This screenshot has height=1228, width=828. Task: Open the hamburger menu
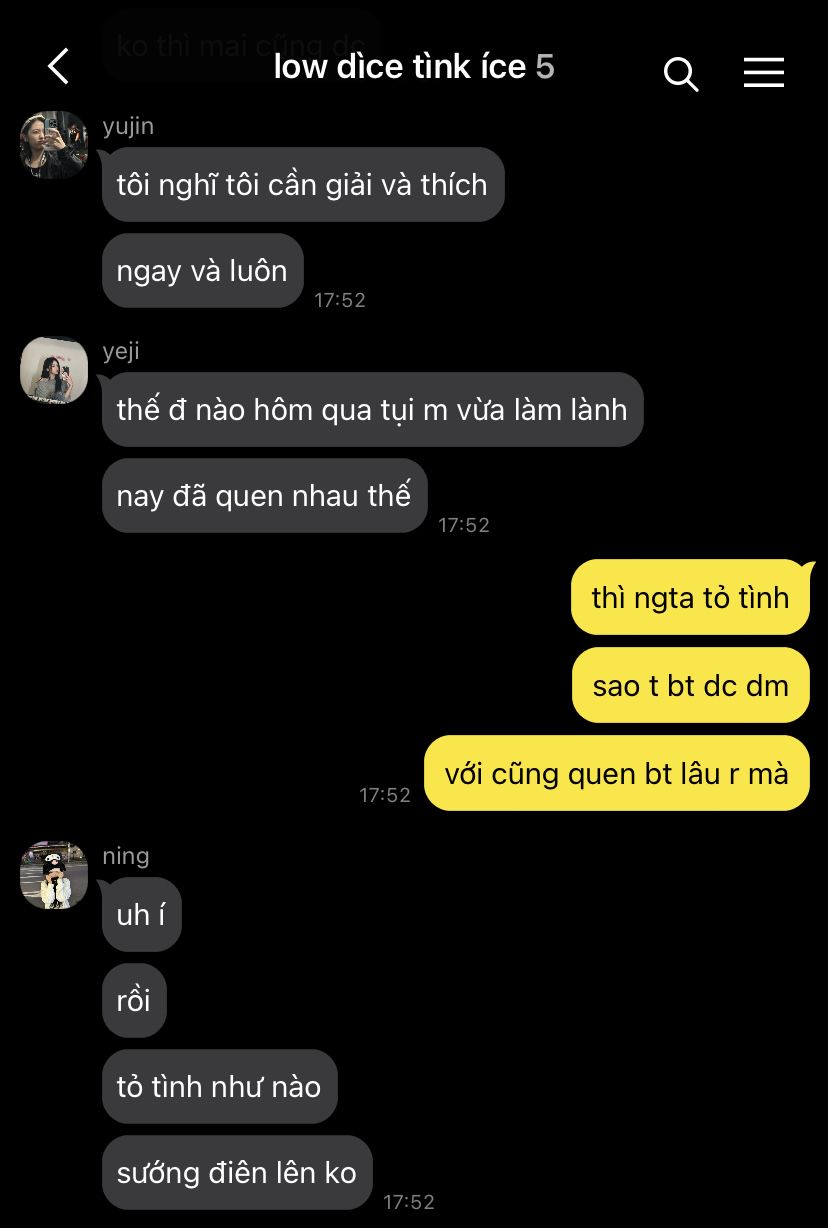[764, 71]
